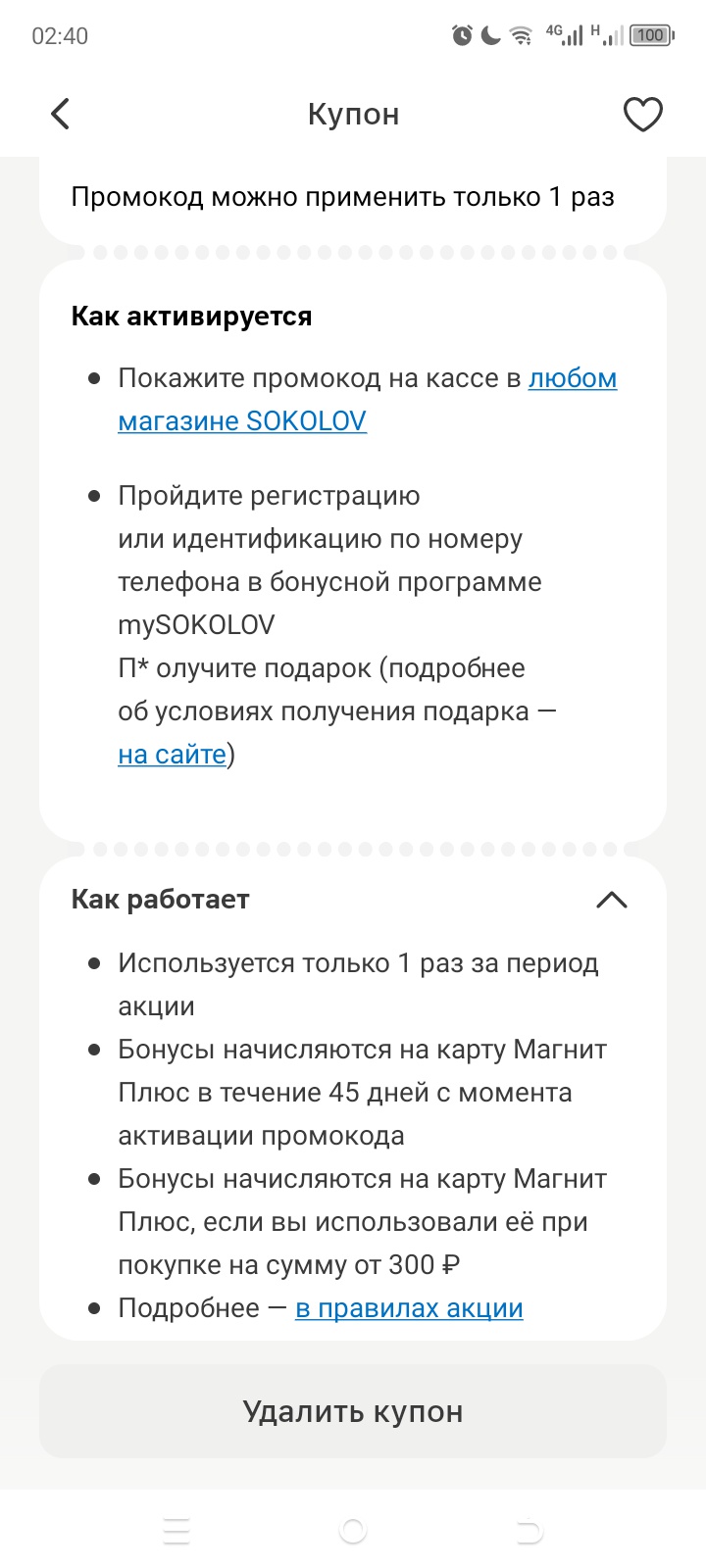Add this coupon to favorites
The height and width of the screenshot is (1568, 706).
pyautogui.click(x=643, y=114)
